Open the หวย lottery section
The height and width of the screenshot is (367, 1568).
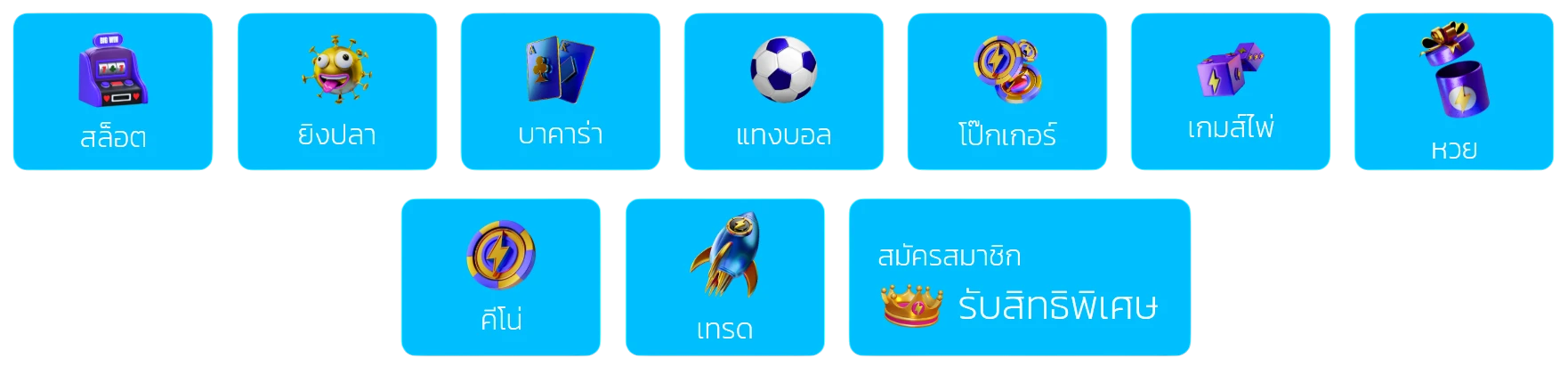click(x=1454, y=92)
